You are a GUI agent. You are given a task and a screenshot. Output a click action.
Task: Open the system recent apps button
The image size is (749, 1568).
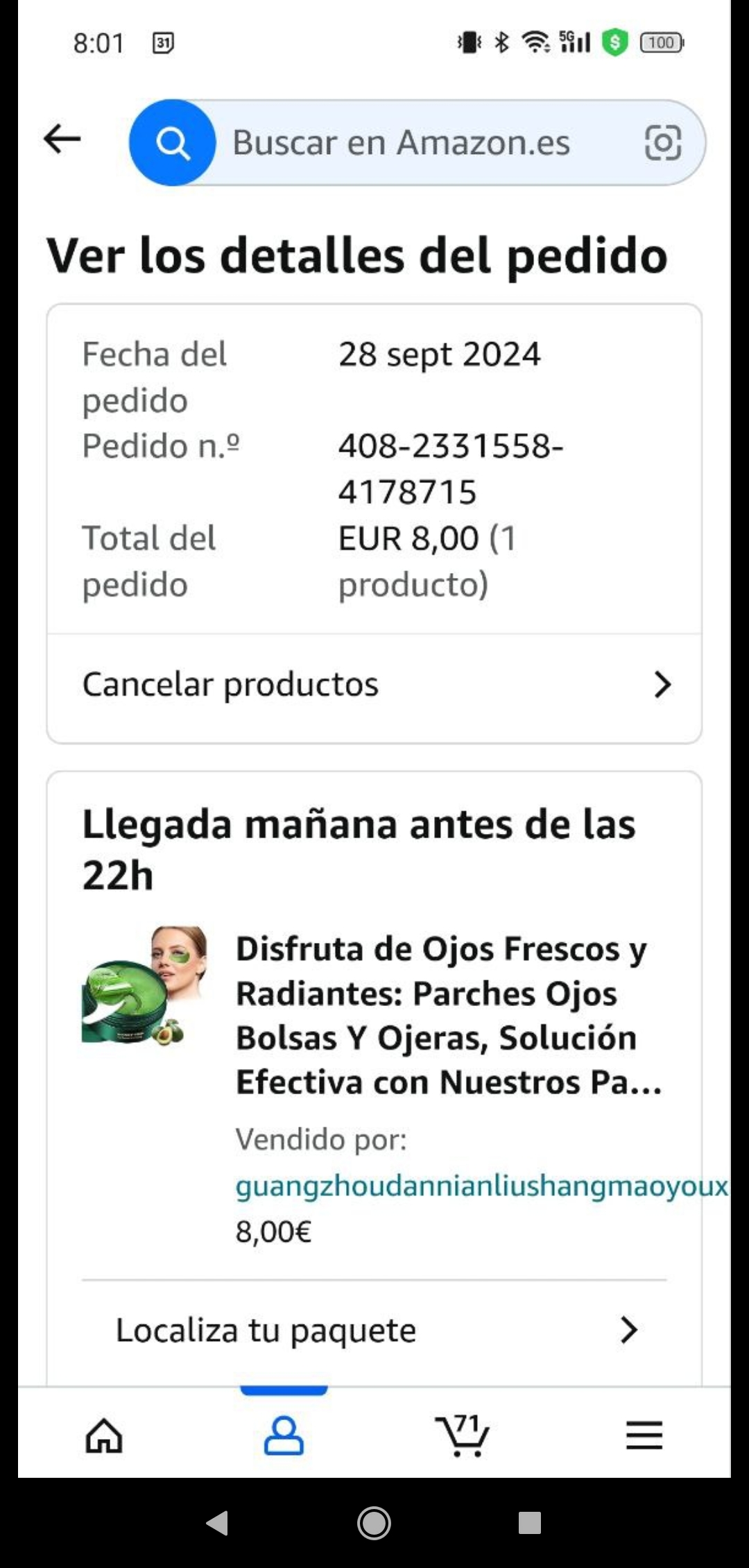(530, 1524)
